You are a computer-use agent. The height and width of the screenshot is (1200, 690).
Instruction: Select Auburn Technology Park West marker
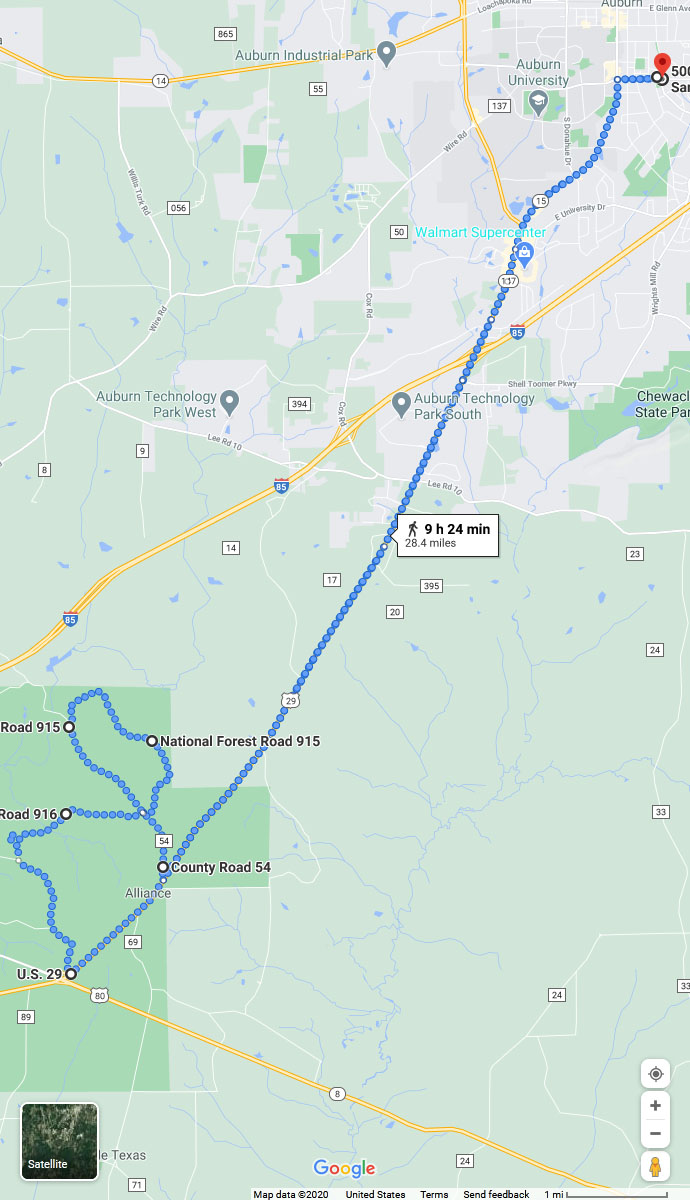pyautogui.click(x=230, y=404)
